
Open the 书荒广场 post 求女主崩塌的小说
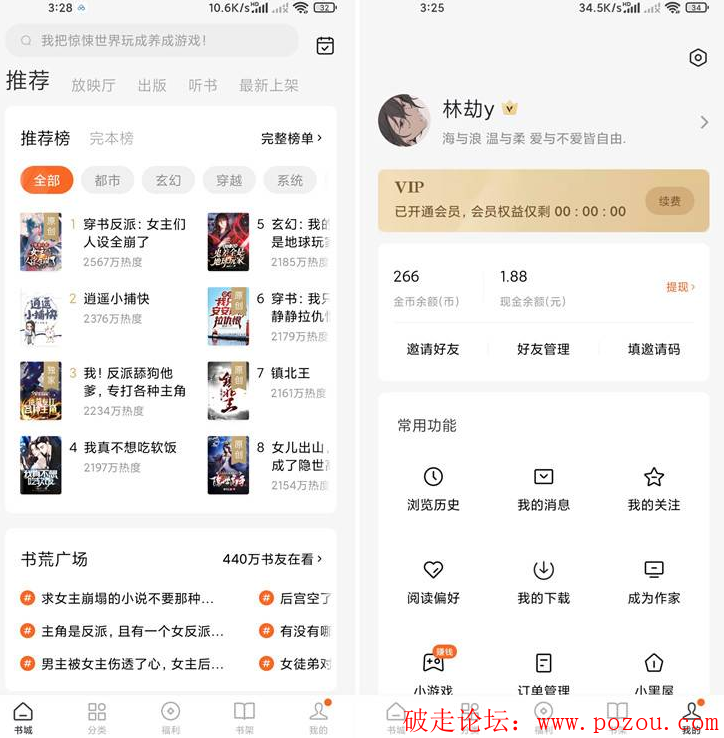tap(126, 599)
